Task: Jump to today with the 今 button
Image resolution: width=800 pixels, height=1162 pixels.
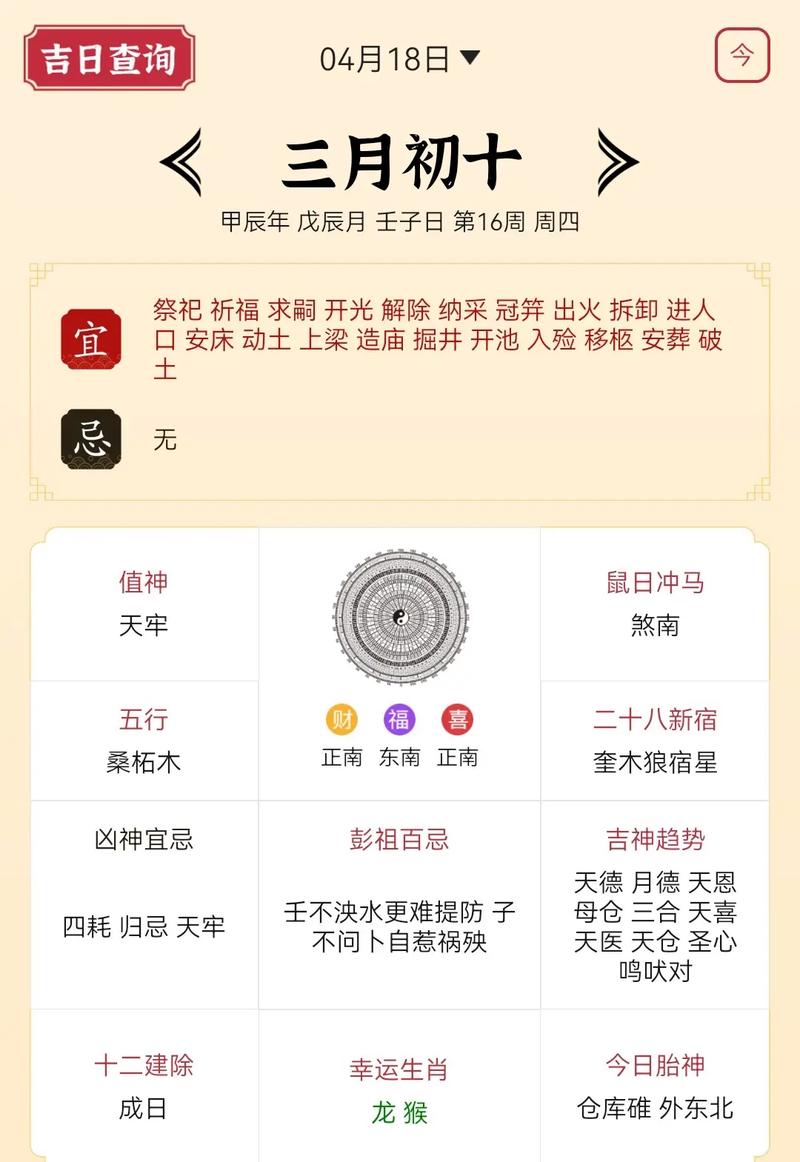Action: click(742, 56)
